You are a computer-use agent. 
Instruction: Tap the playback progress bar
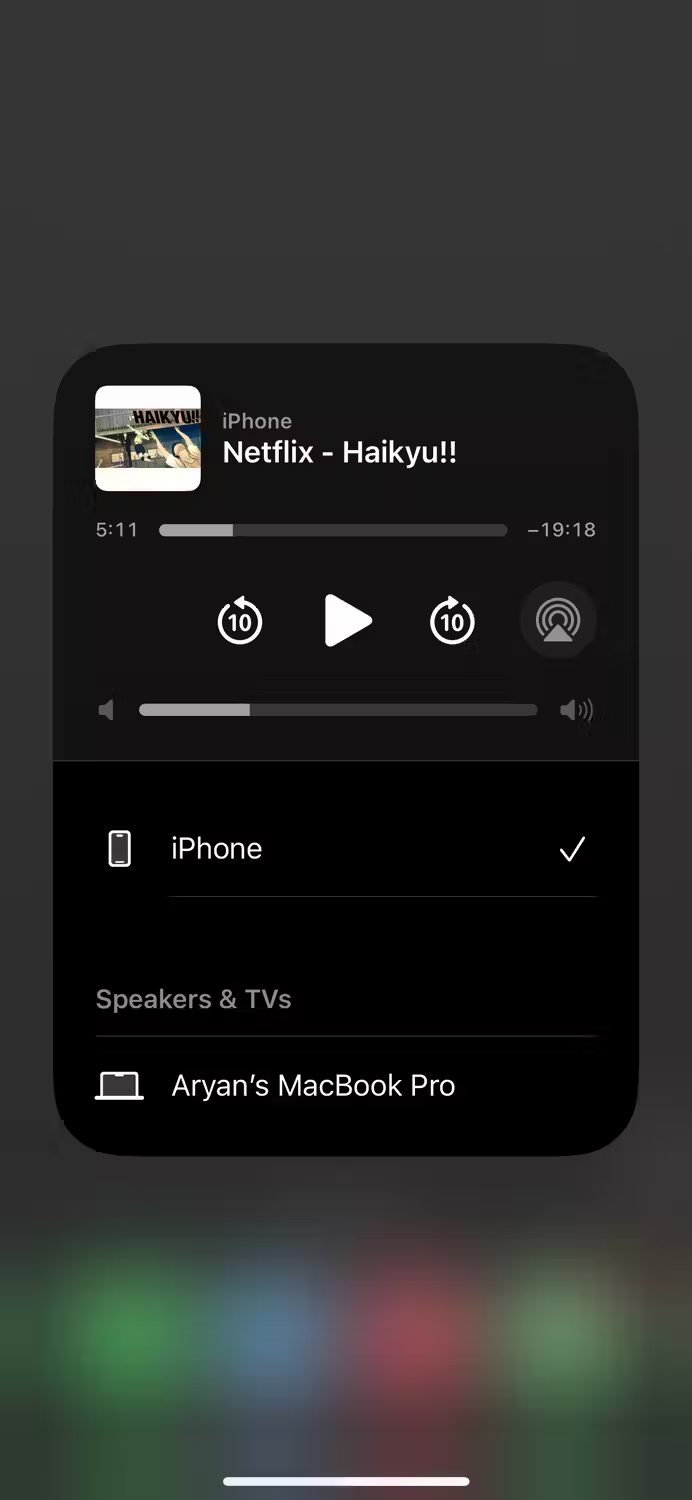(x=333, y=530)
